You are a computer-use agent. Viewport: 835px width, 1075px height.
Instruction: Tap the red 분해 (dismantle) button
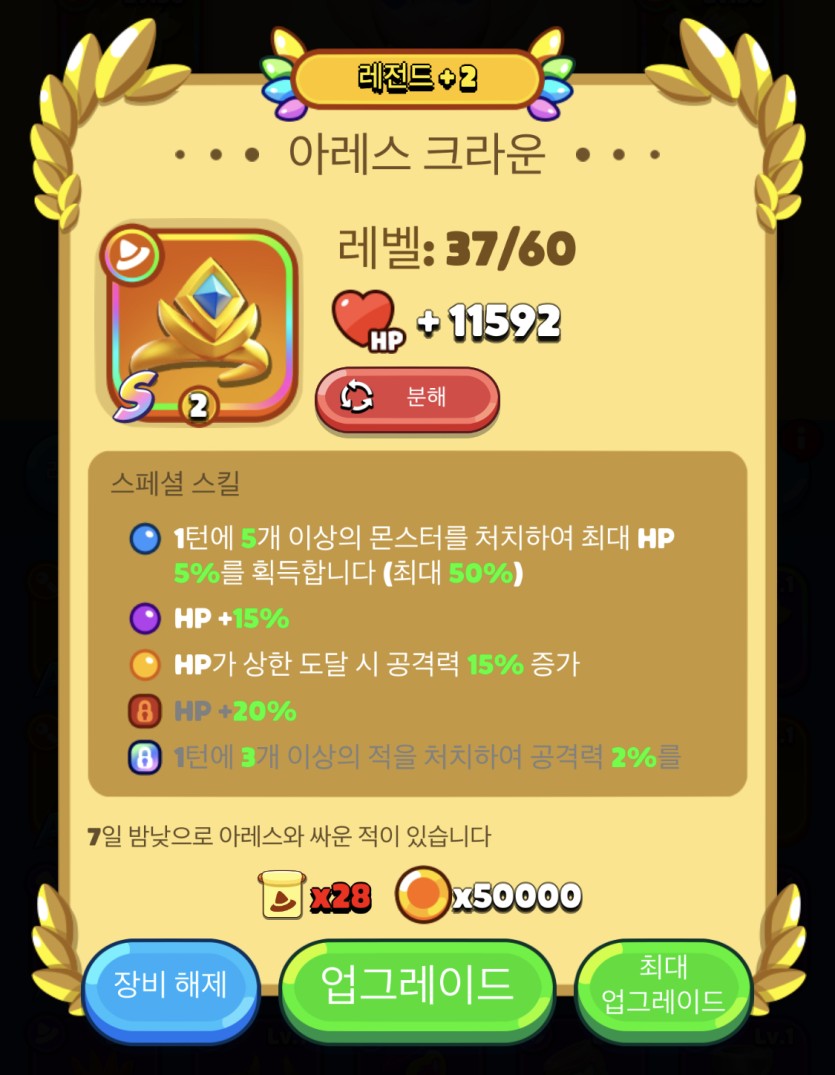point(407,398)
